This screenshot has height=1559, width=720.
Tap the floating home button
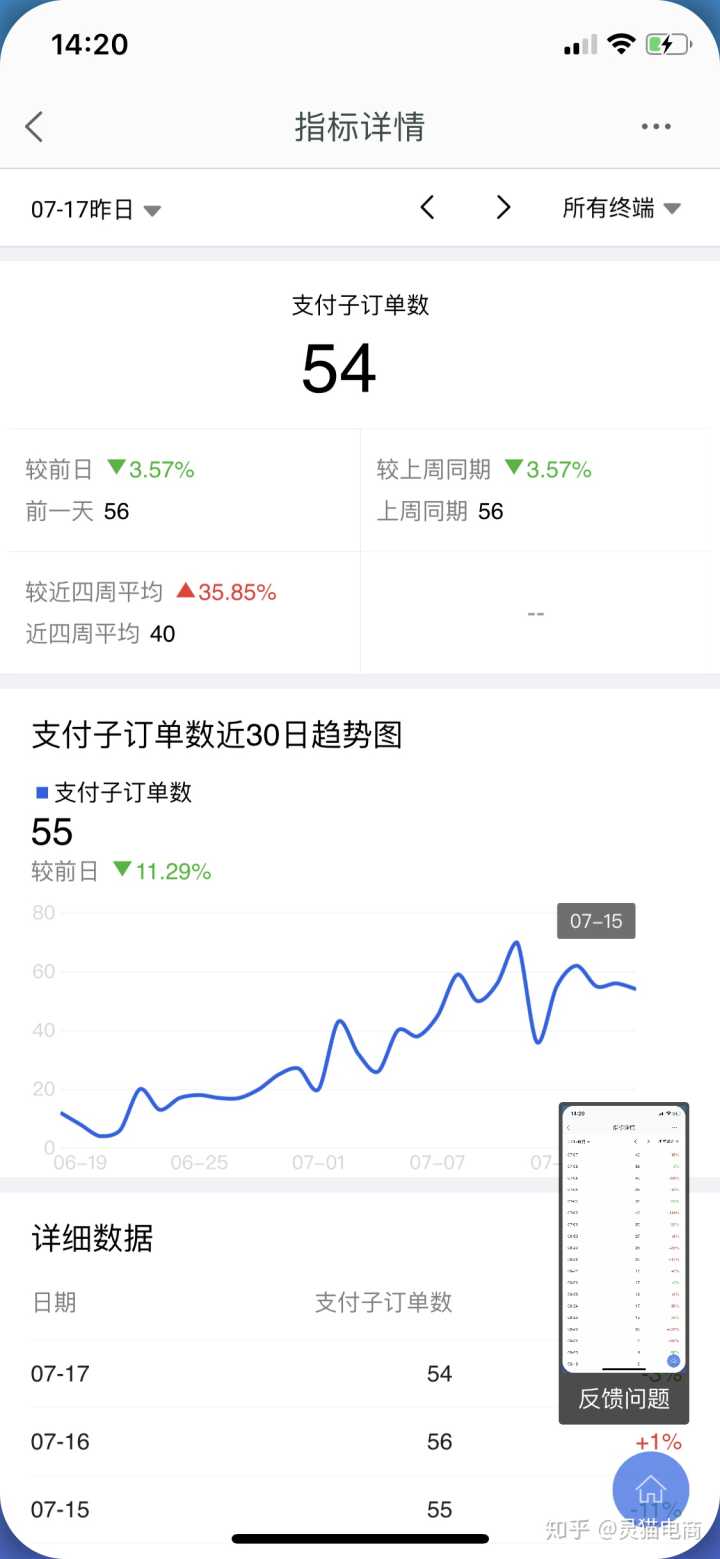tap(651, 1489)
